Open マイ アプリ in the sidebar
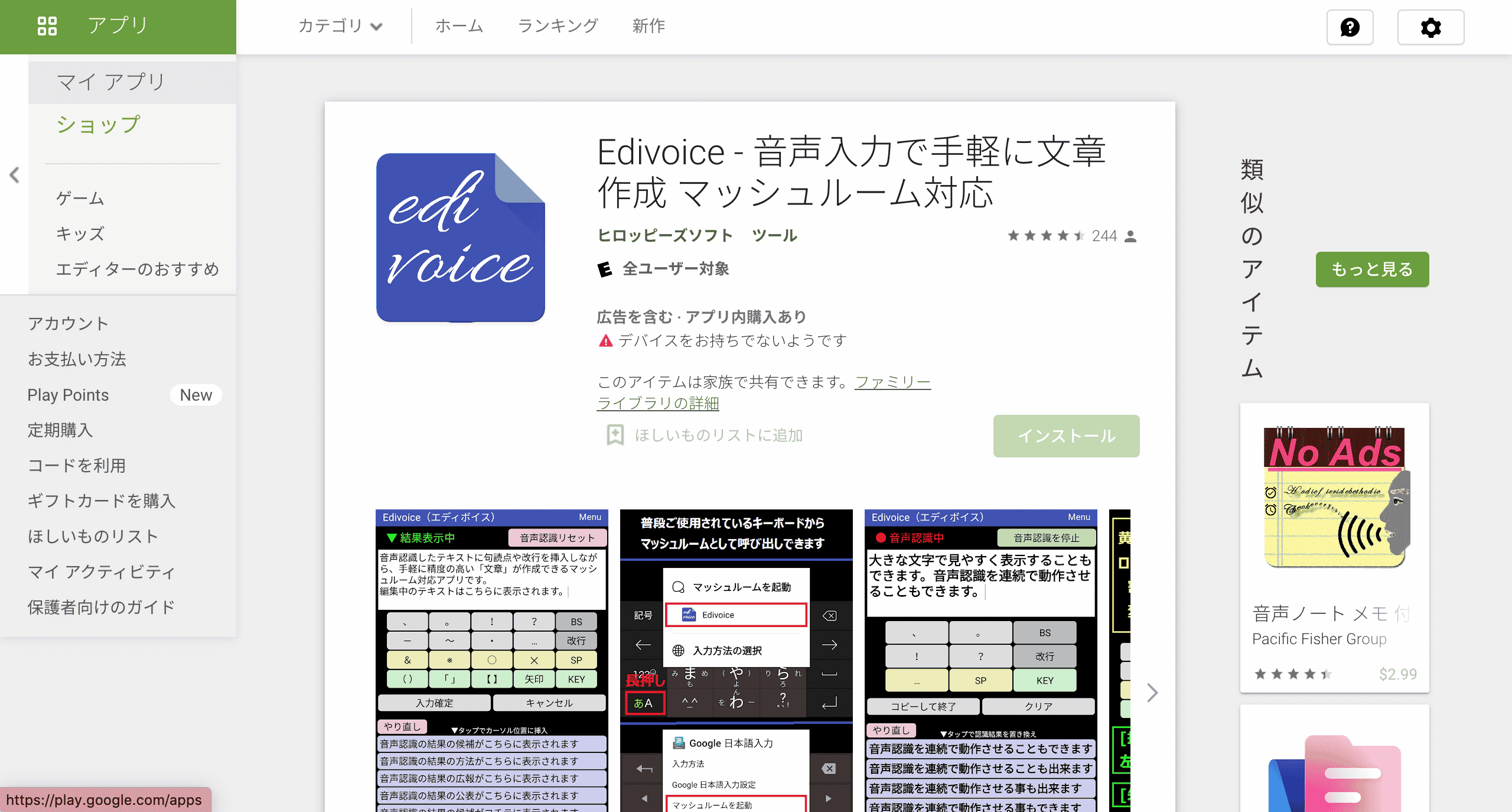1512x812 pixels. (111, 82)
